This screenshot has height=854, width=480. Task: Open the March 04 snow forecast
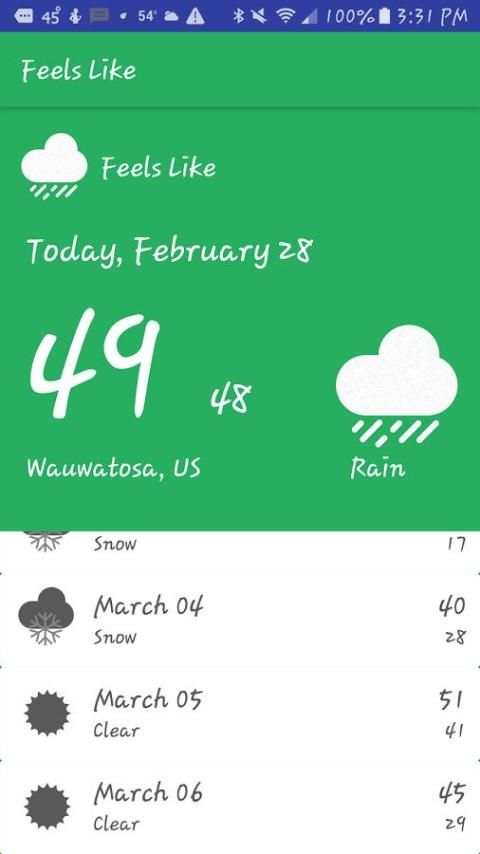point(240,619)
